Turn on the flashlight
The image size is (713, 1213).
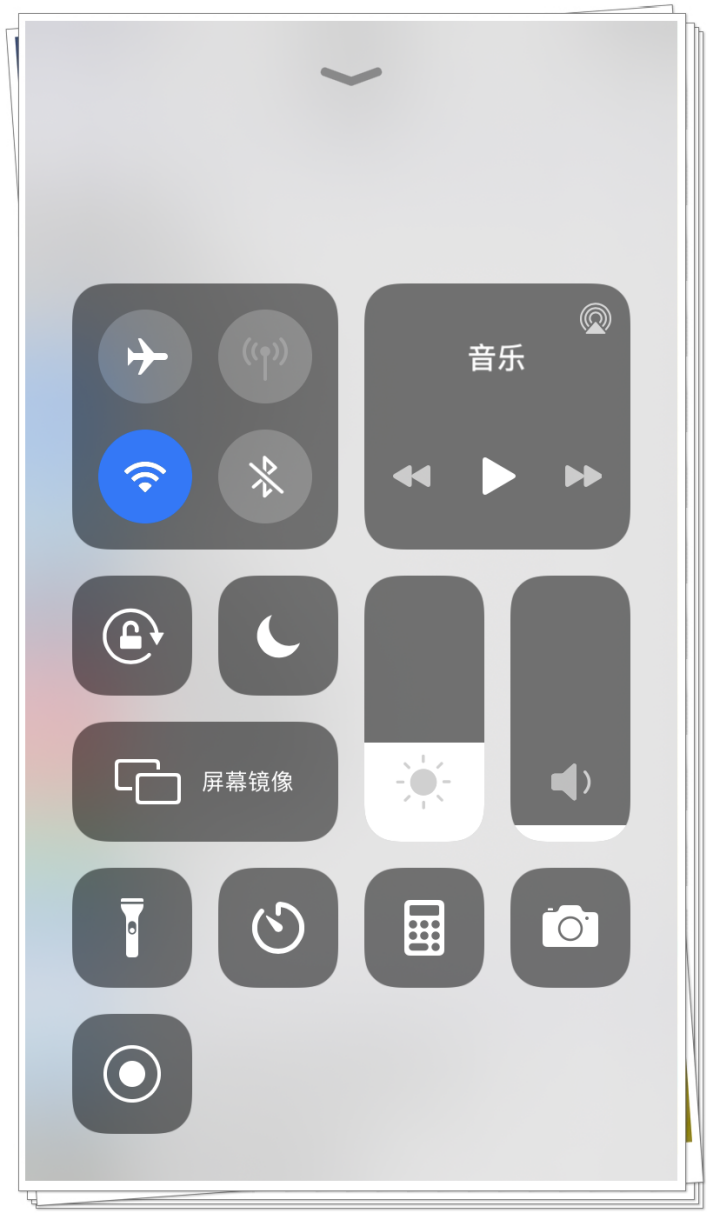tap(132, 928)
